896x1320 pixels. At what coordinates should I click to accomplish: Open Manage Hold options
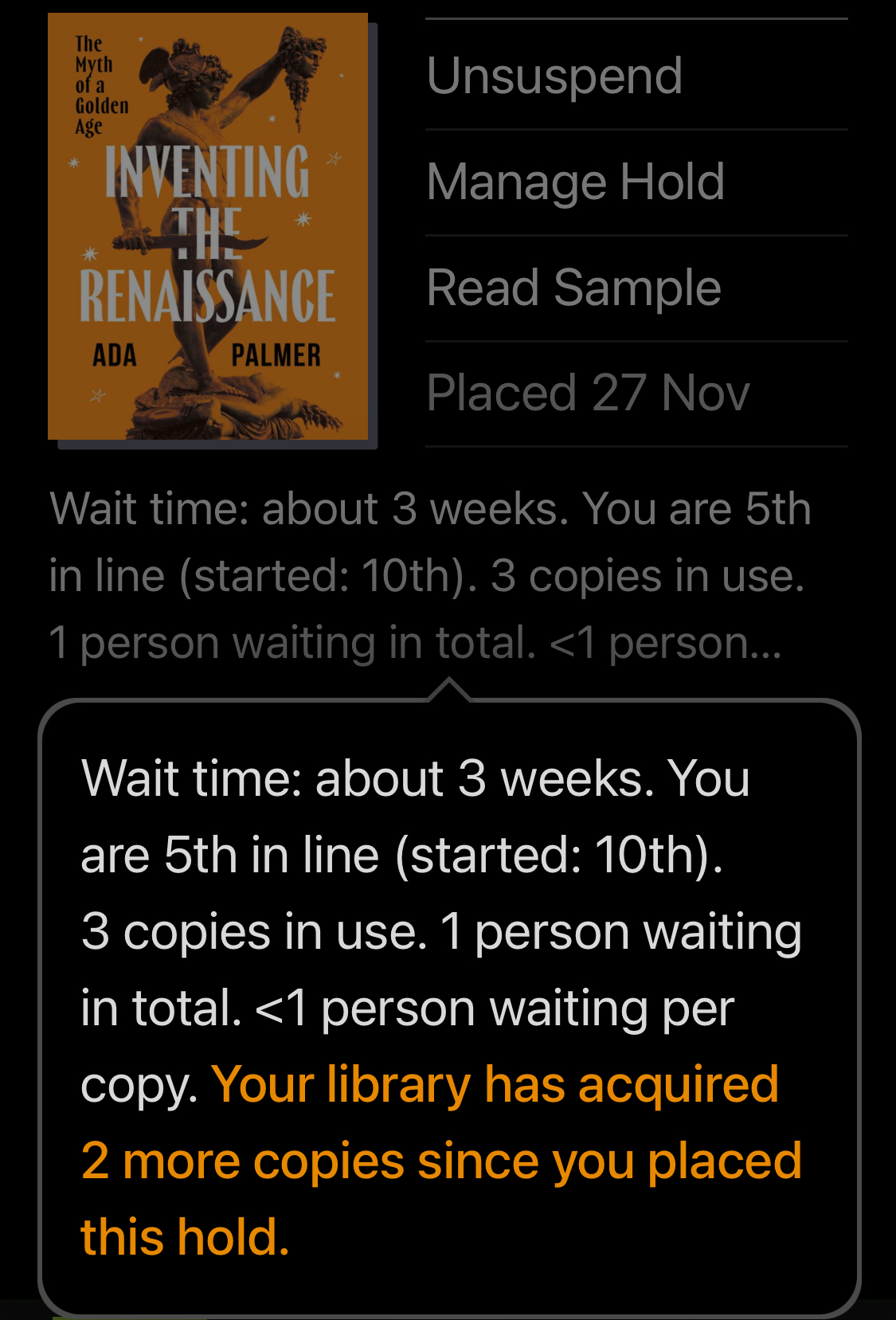coord(575,182)
